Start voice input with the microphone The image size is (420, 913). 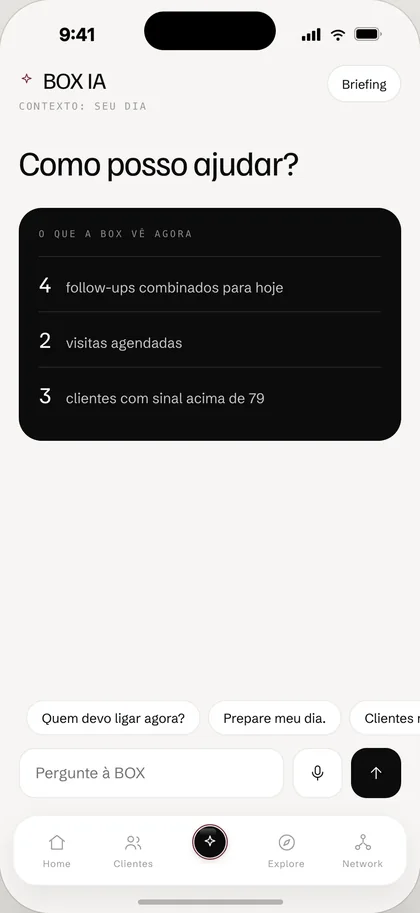(317, 773)
